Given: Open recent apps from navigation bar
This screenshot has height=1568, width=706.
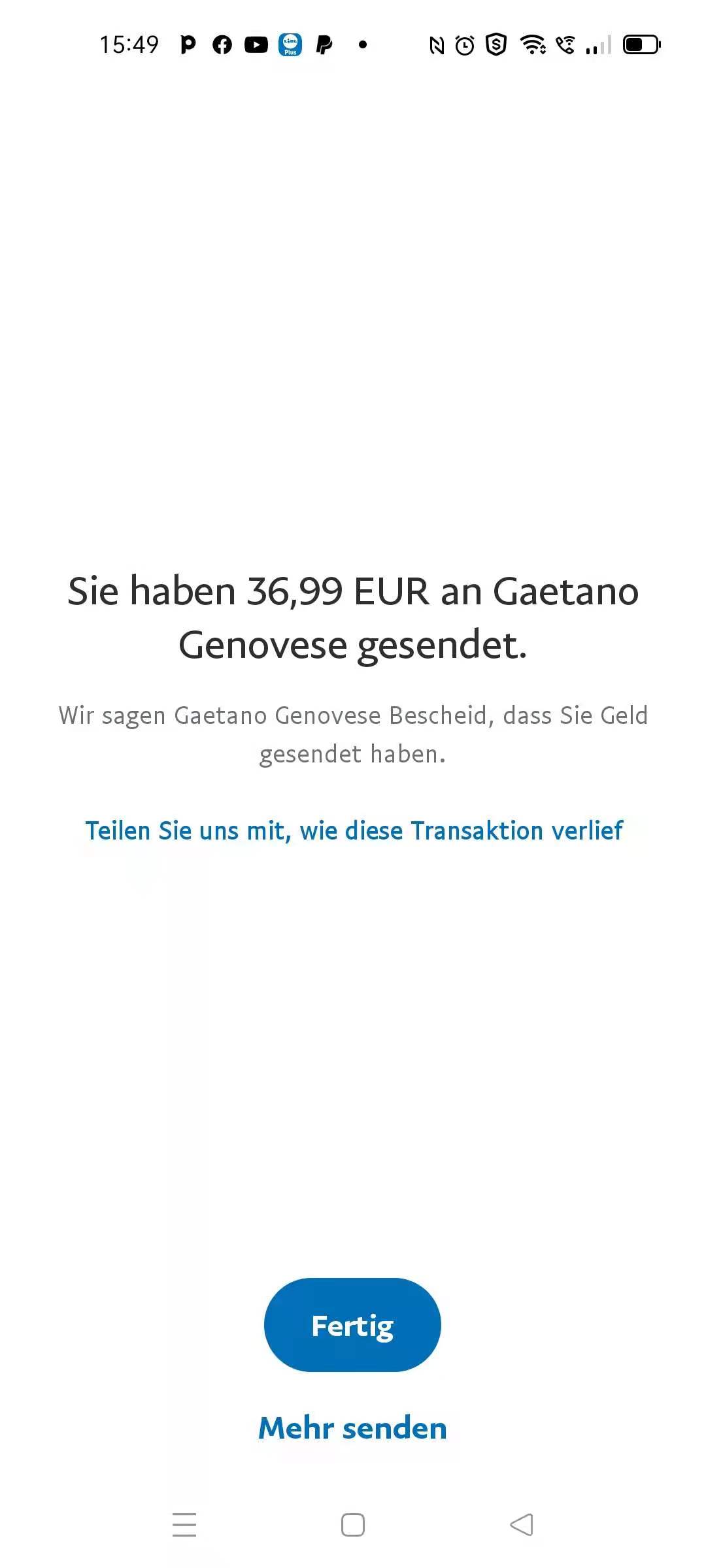Looking at the screenshot, I should (184, 1524).
